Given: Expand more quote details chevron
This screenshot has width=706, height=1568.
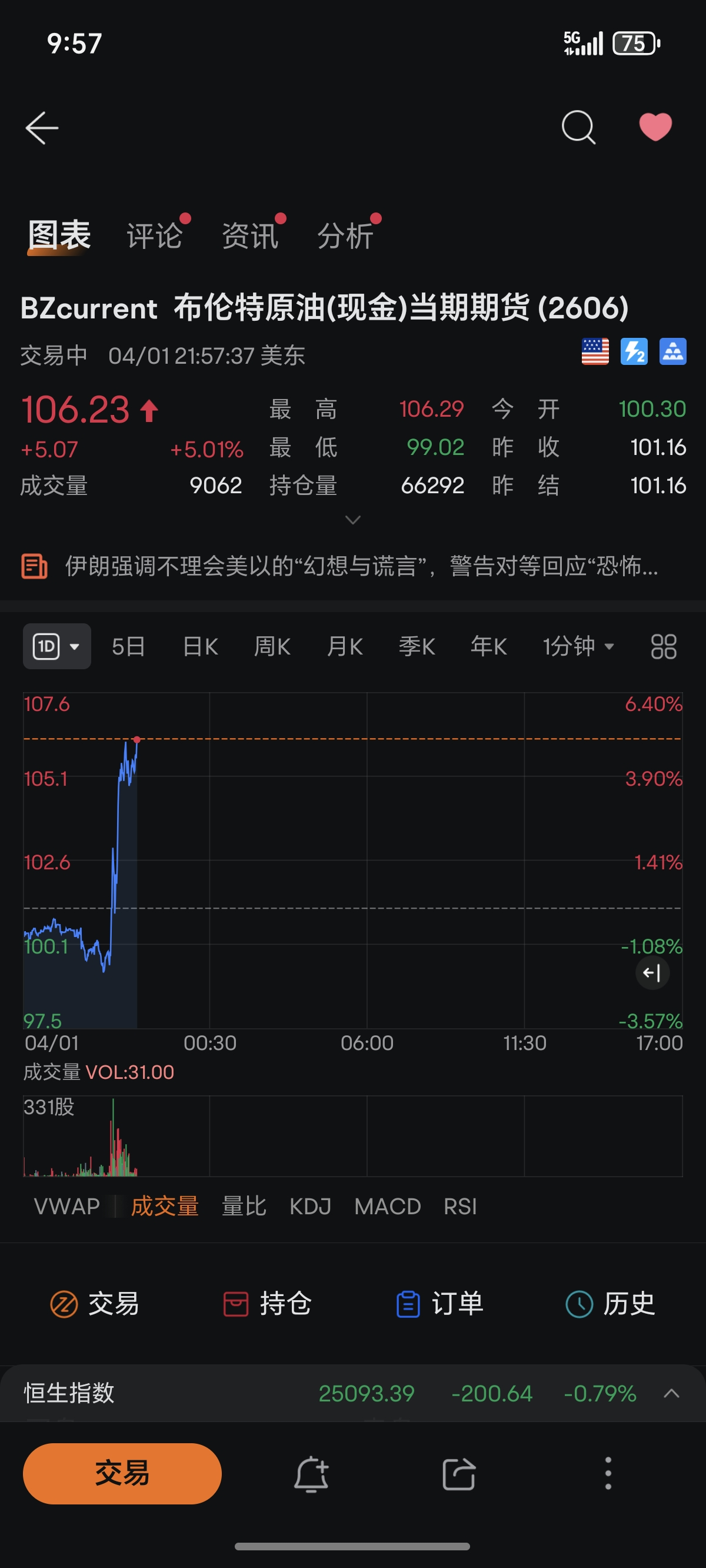Looking at the screenshot, I should pyautogui.click(x=353, y=519).
